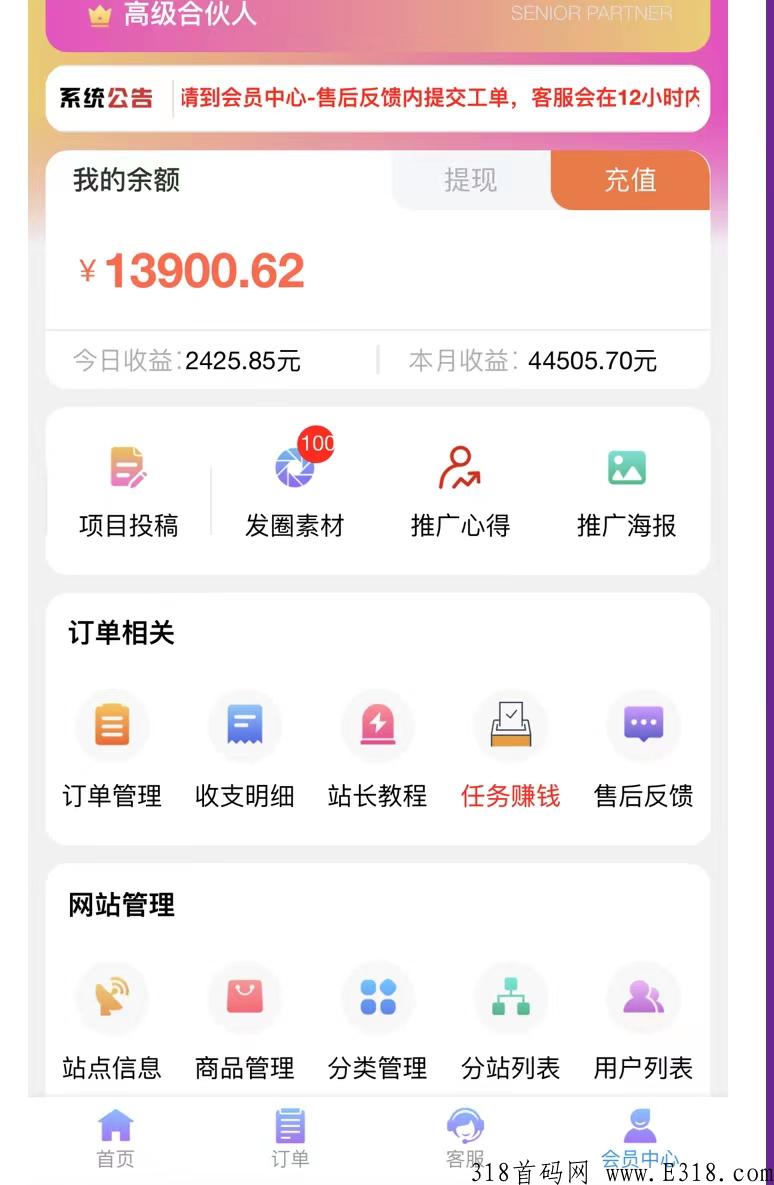Switch to the 订单 orders tab
This screenshot has width=774, height=1185.
click(290, 1135)
